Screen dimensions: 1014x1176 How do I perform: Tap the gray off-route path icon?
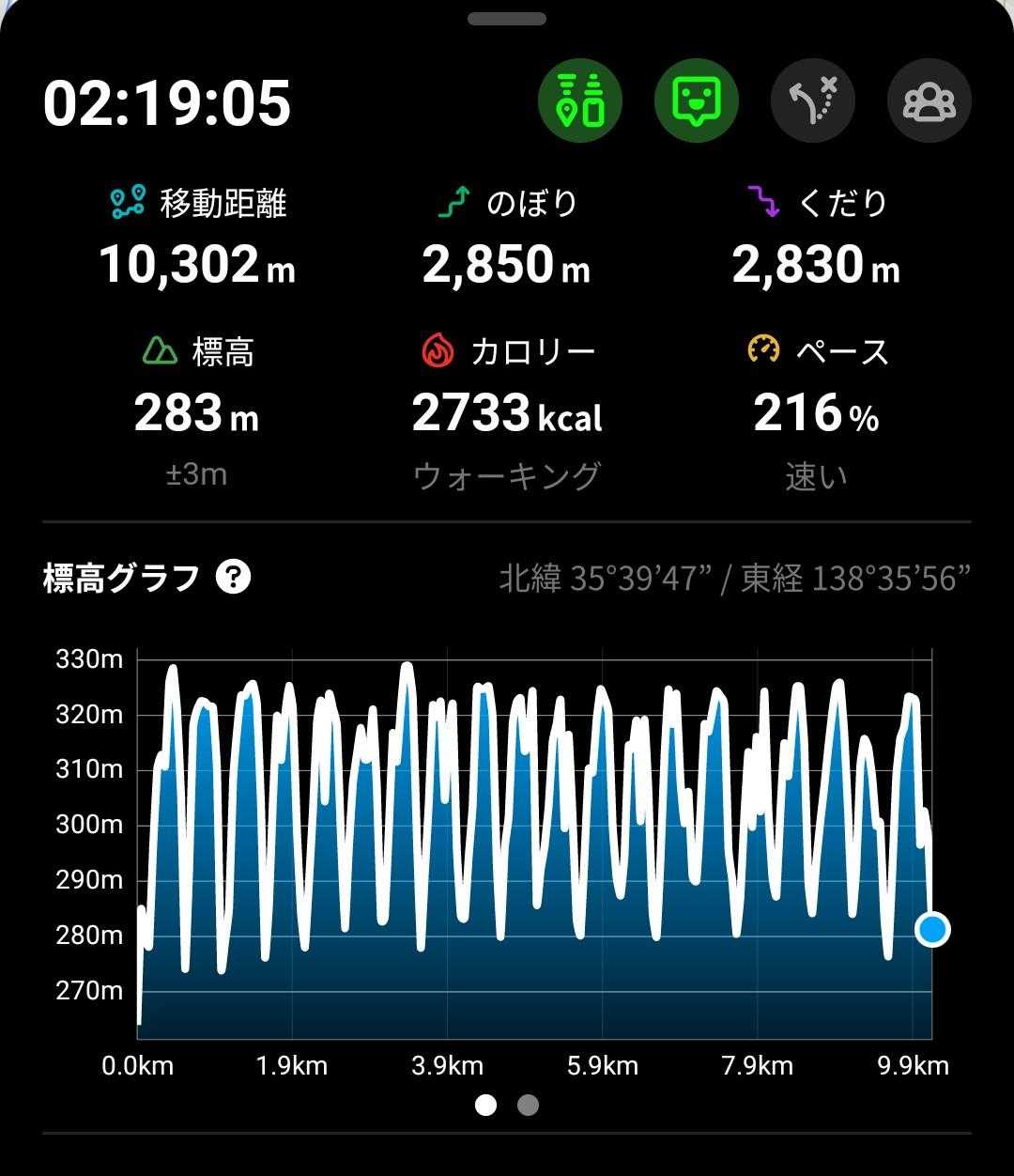click(813, 101)
